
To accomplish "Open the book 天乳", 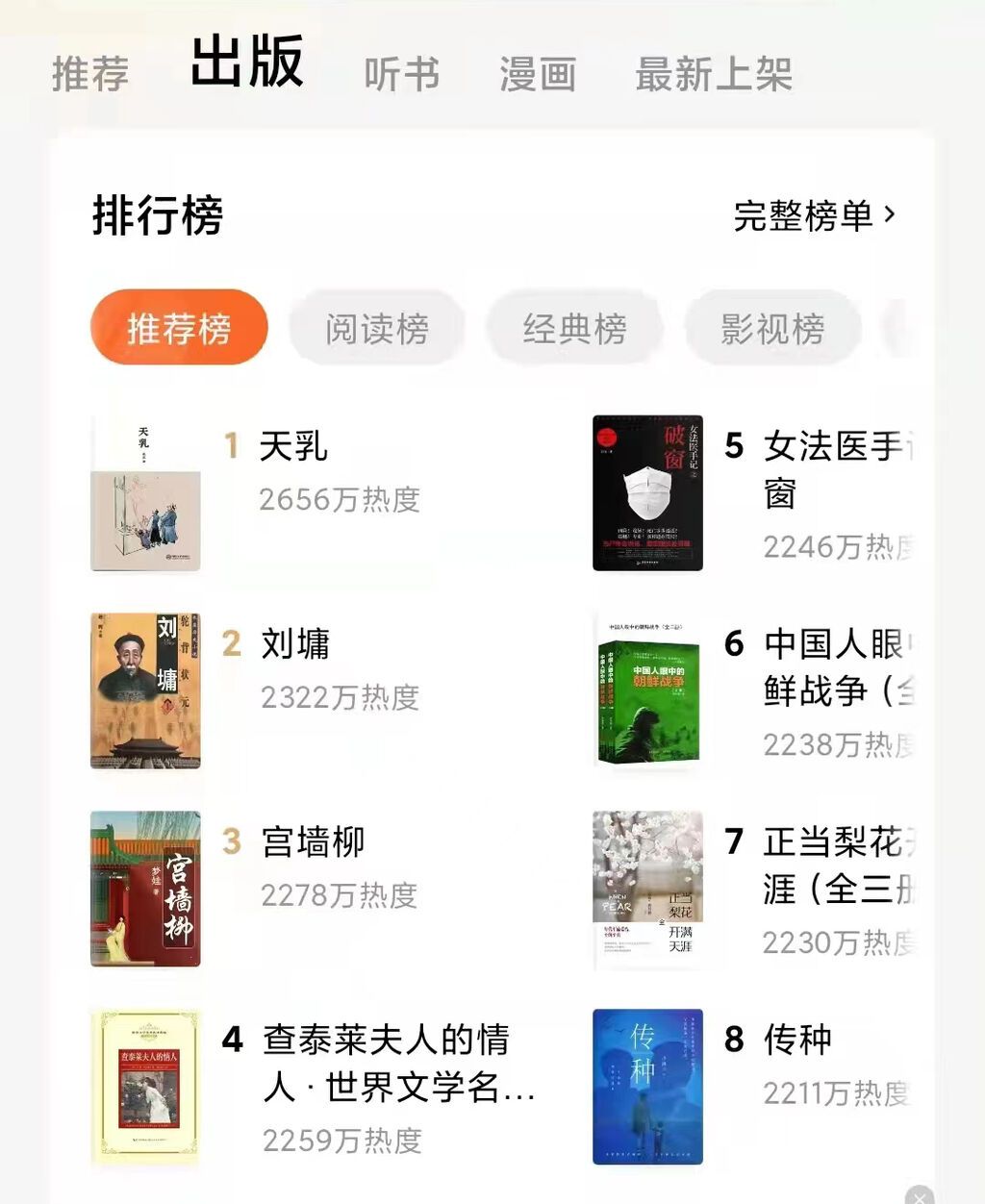I will point(293,447).
